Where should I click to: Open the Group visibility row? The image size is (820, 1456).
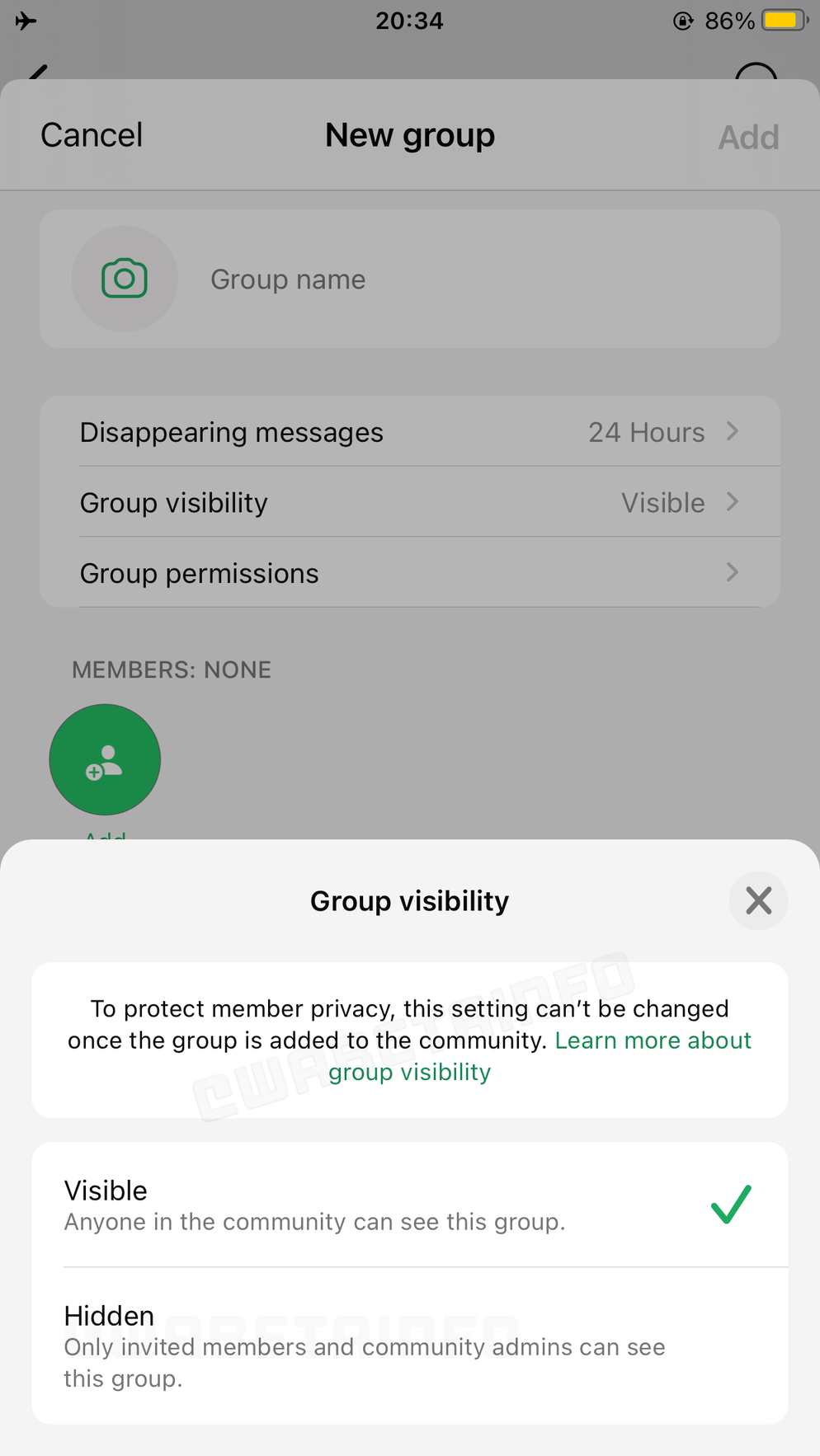coord(409,503)
